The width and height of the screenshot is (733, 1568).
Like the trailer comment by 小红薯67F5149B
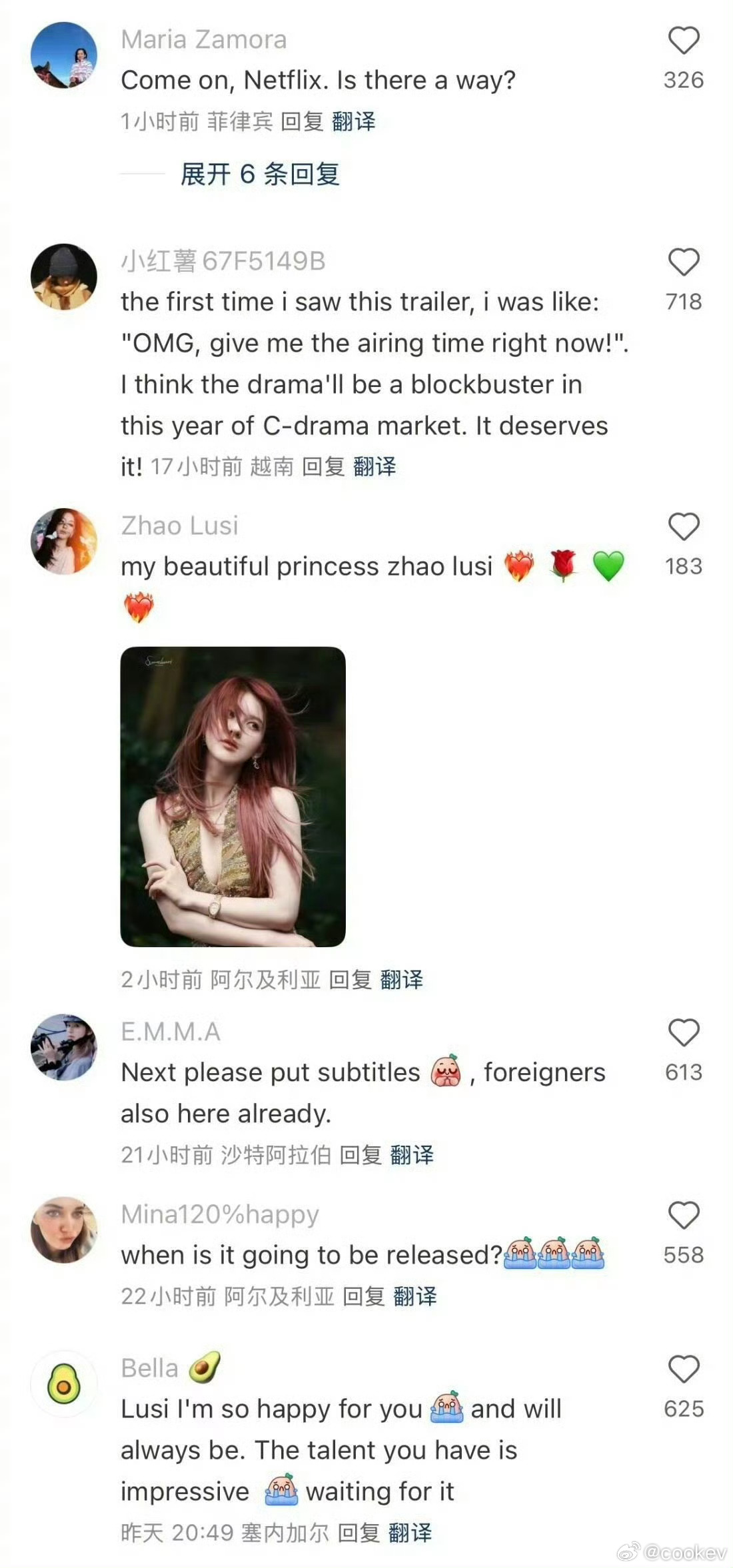tap(684, 263)
